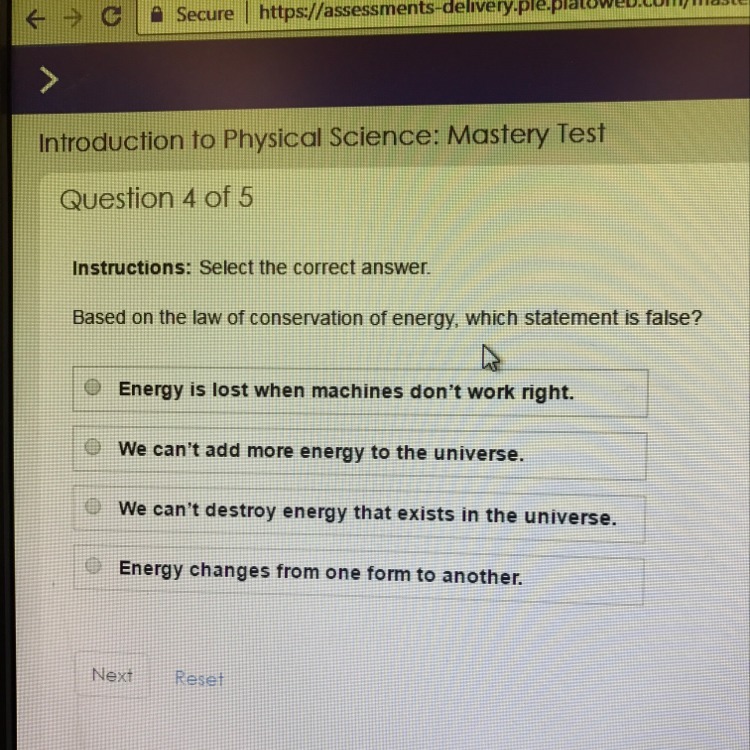Go forward in the browser
The height and width of the screenshot is (750, 750).
pos(72,17)
